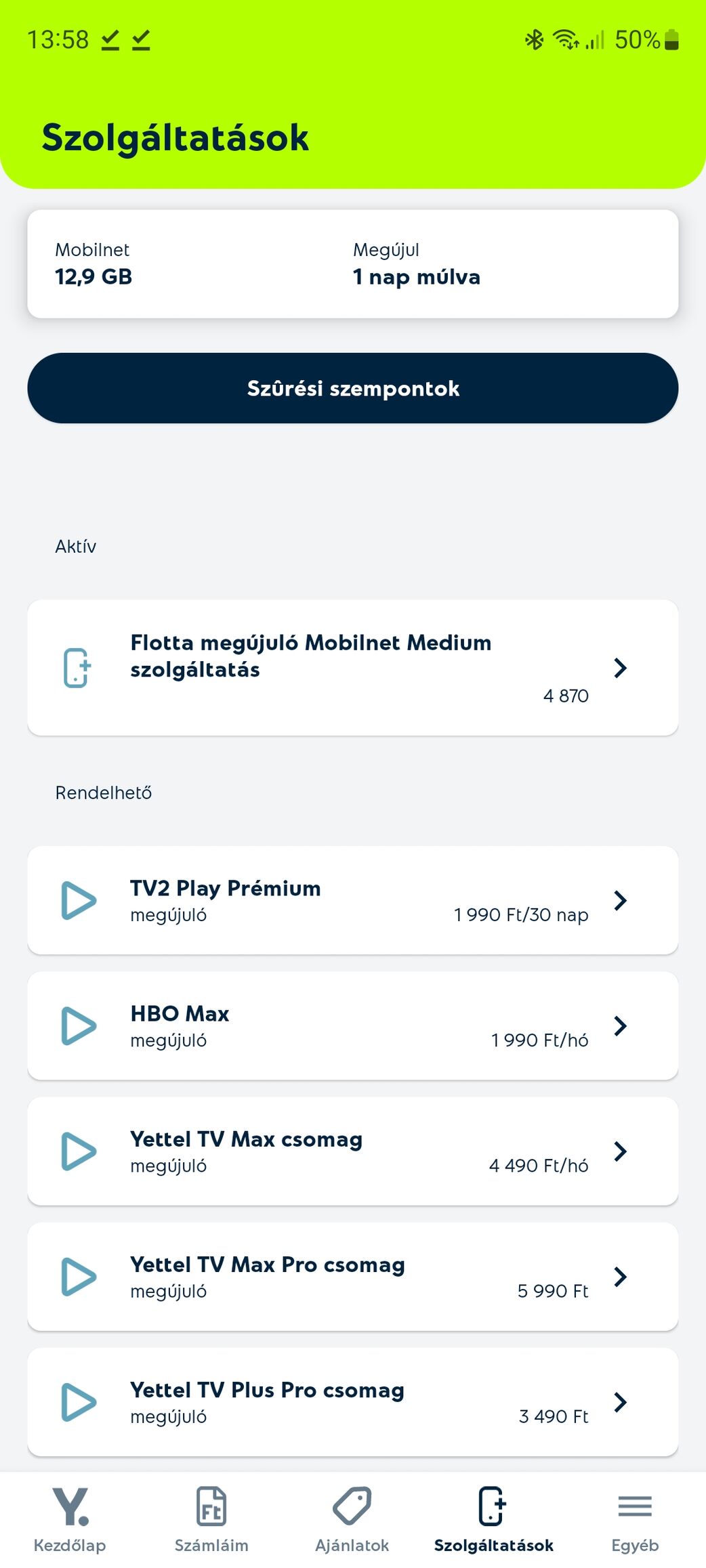Tap Yettel TV Plus Pro csomag
Viewport: 706px width, 1568px height.
point(352,1402)
